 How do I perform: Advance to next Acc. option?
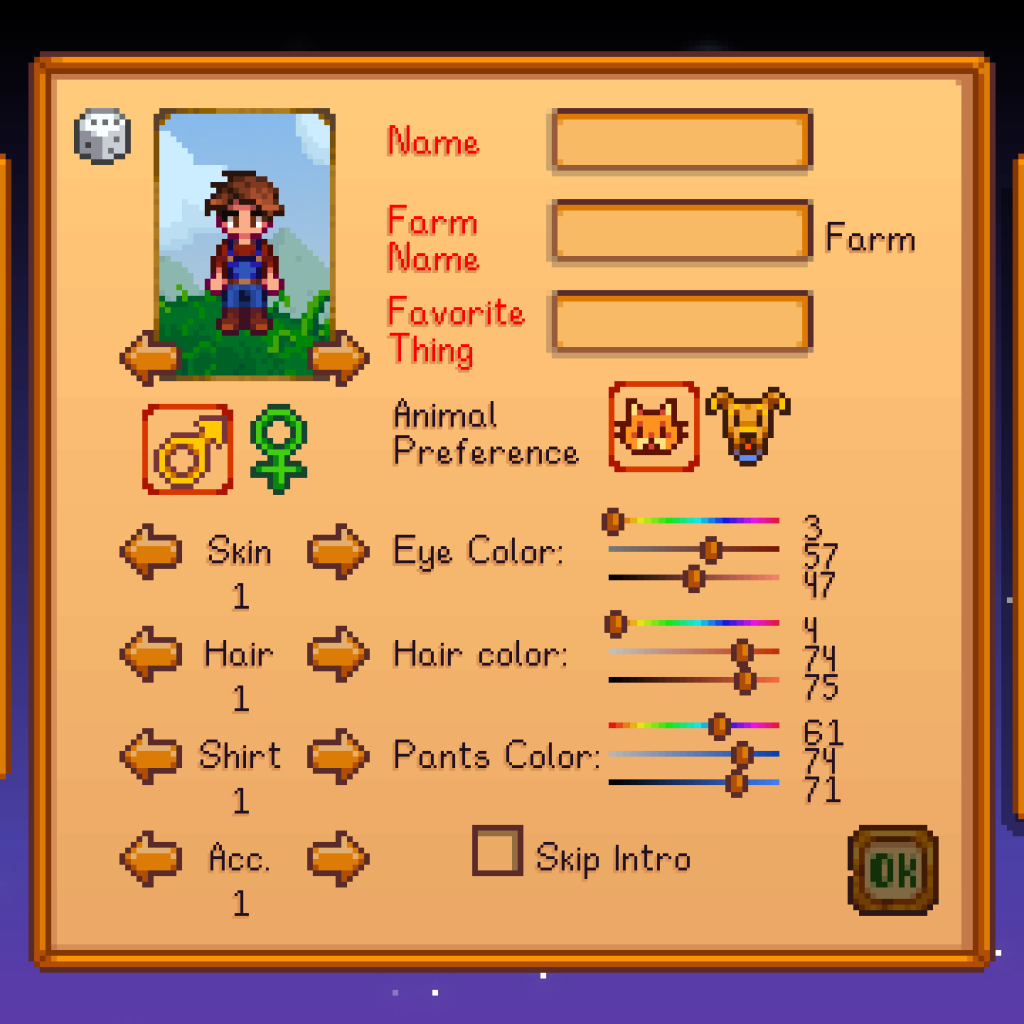point(338,858)
